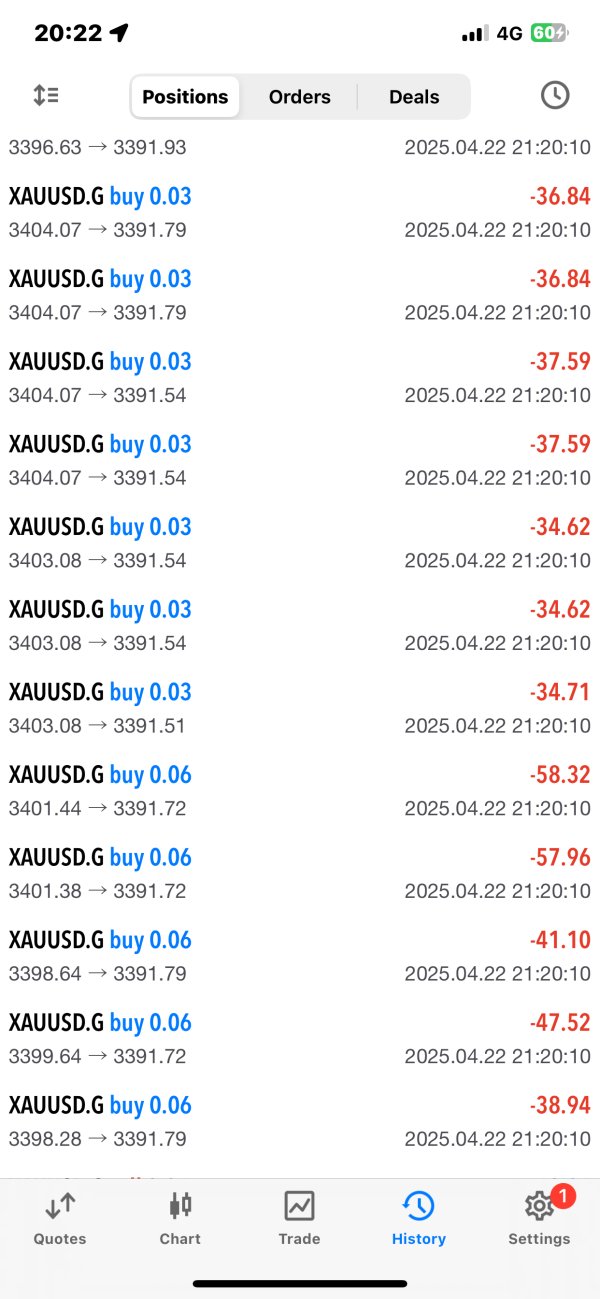Open the position with -41.10 loss
Screen dimensions: 600x1299
pyautogui.click(x=300, y=956)
